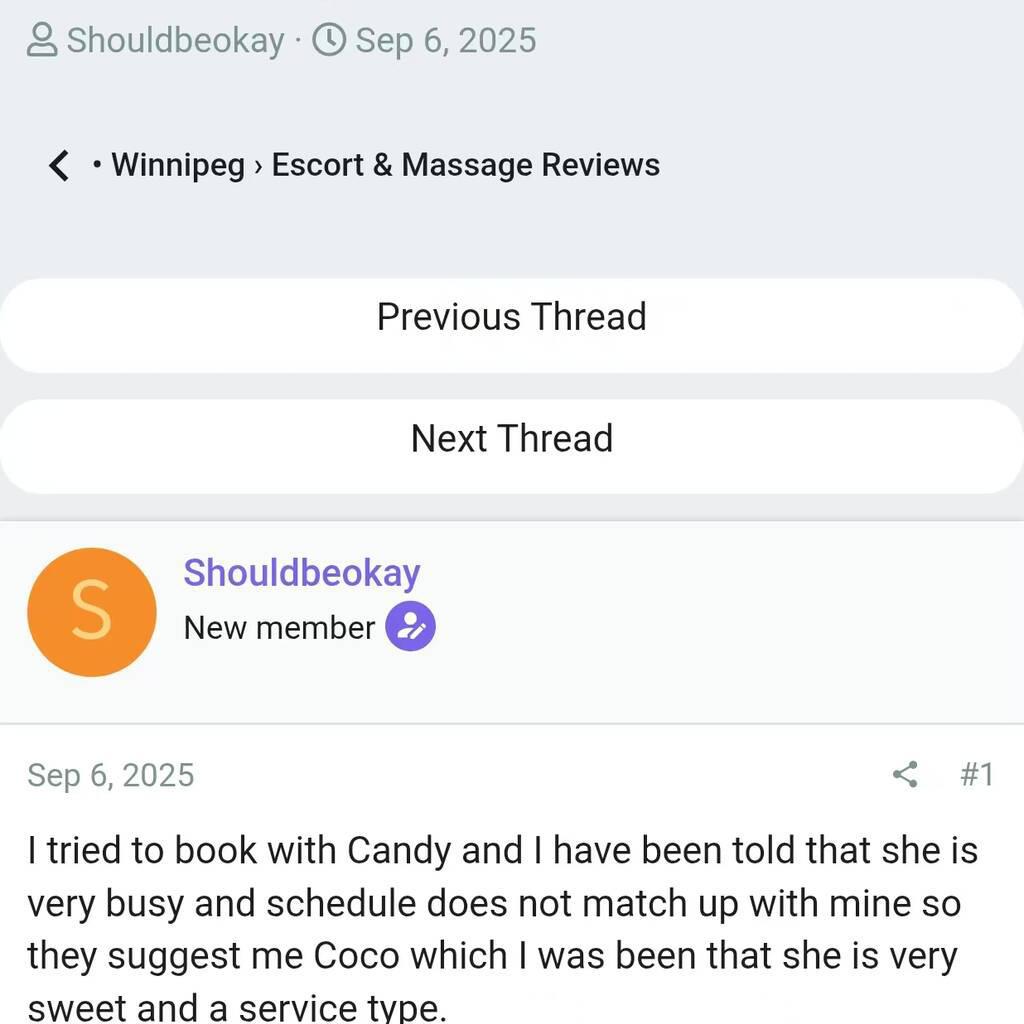Tap the thread author Shouldbeokay at the top

(175, 41)
